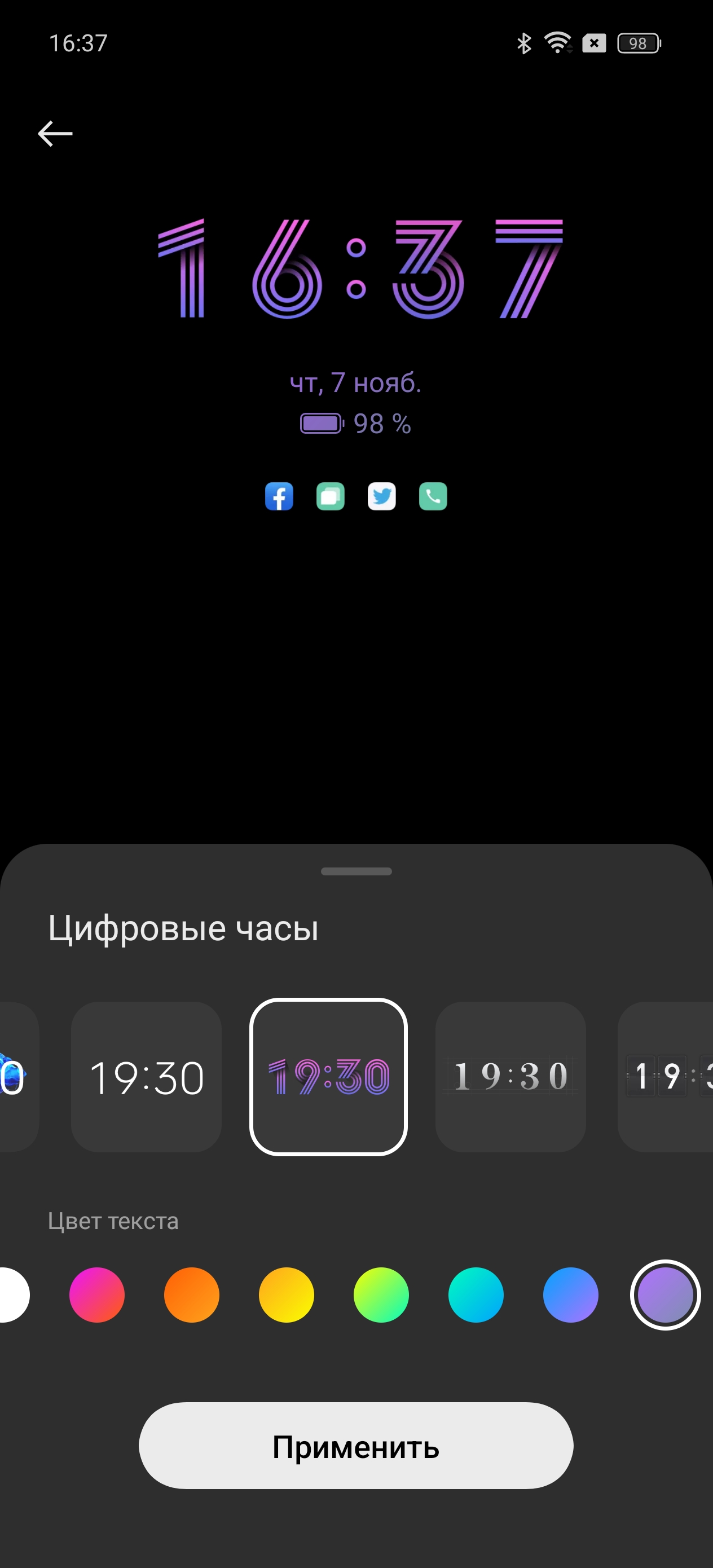Apply the clock style with Применить
The height and width of the screenshot is (1568, 713).
tap(355, 1446)
